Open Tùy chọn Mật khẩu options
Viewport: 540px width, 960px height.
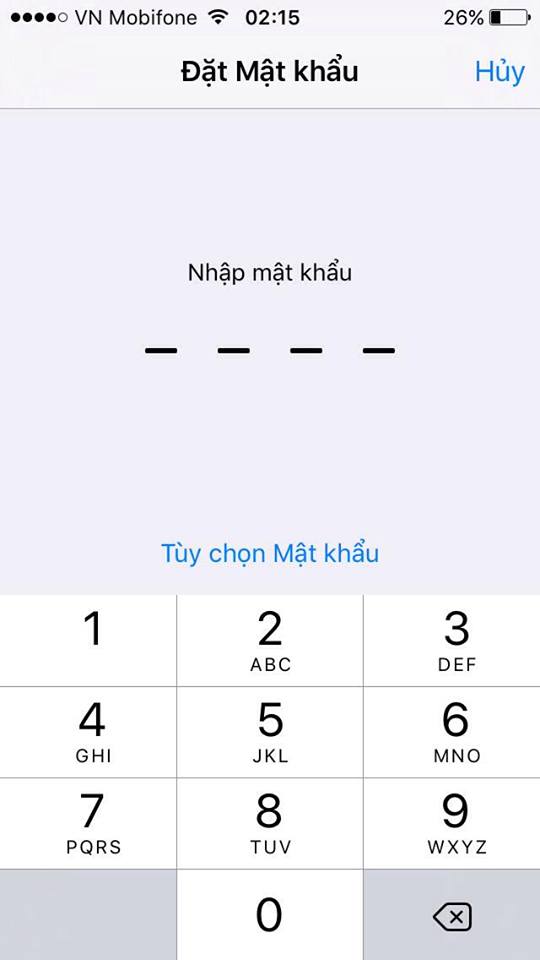tap(270, 553)
